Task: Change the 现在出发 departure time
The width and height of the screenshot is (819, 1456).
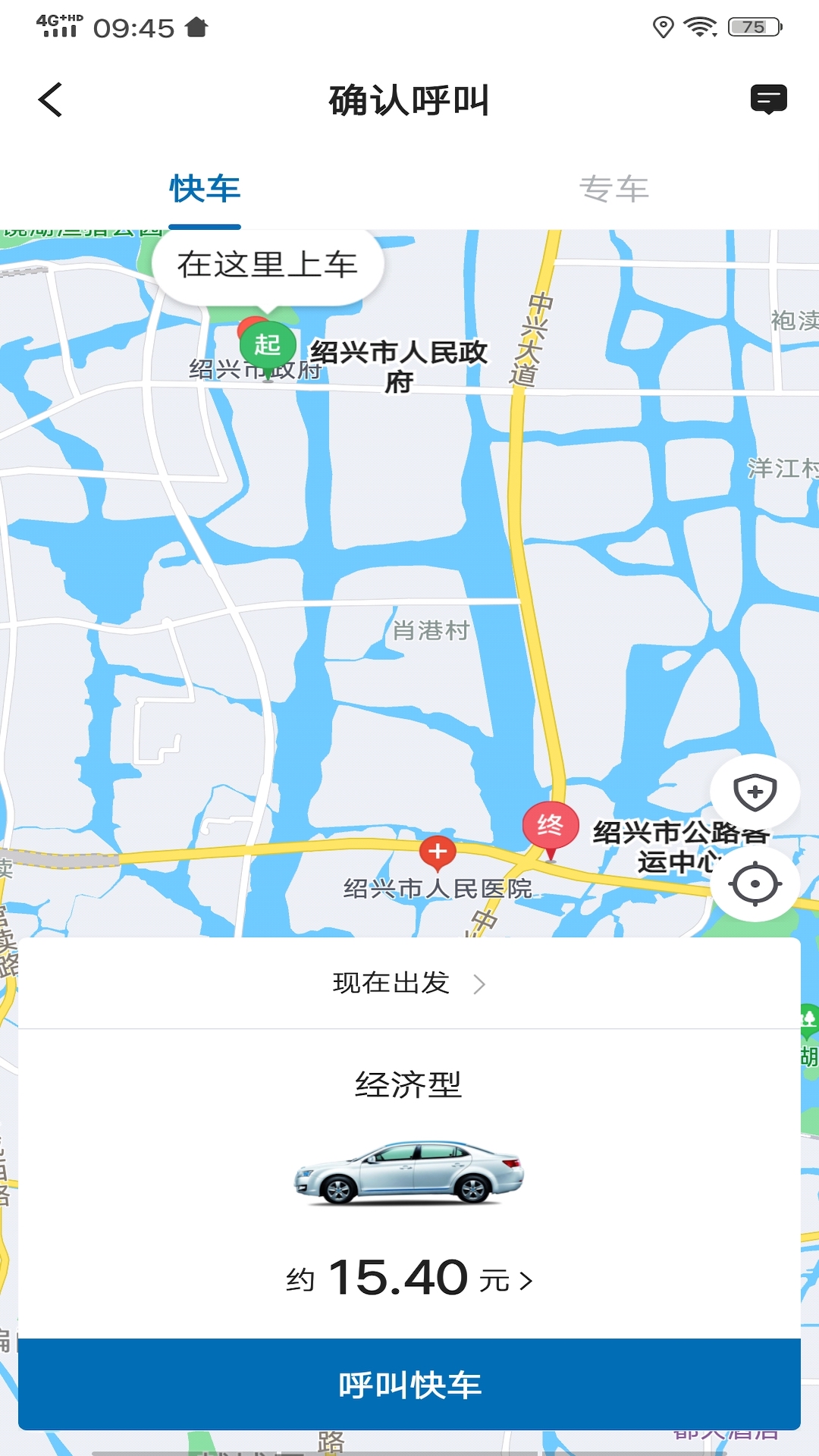Action: [x=409, y=984]
